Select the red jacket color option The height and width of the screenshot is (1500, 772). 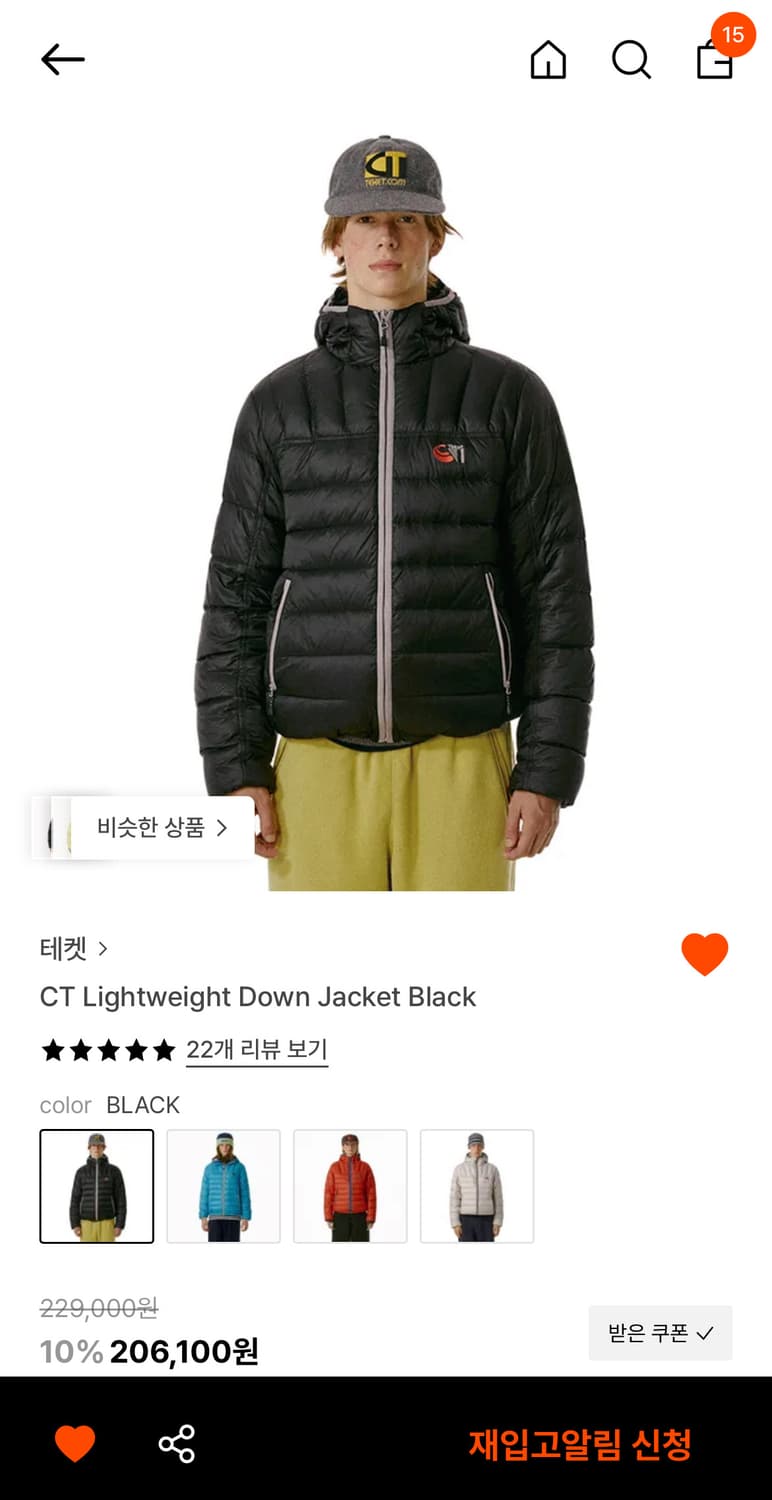(350, 1186)
